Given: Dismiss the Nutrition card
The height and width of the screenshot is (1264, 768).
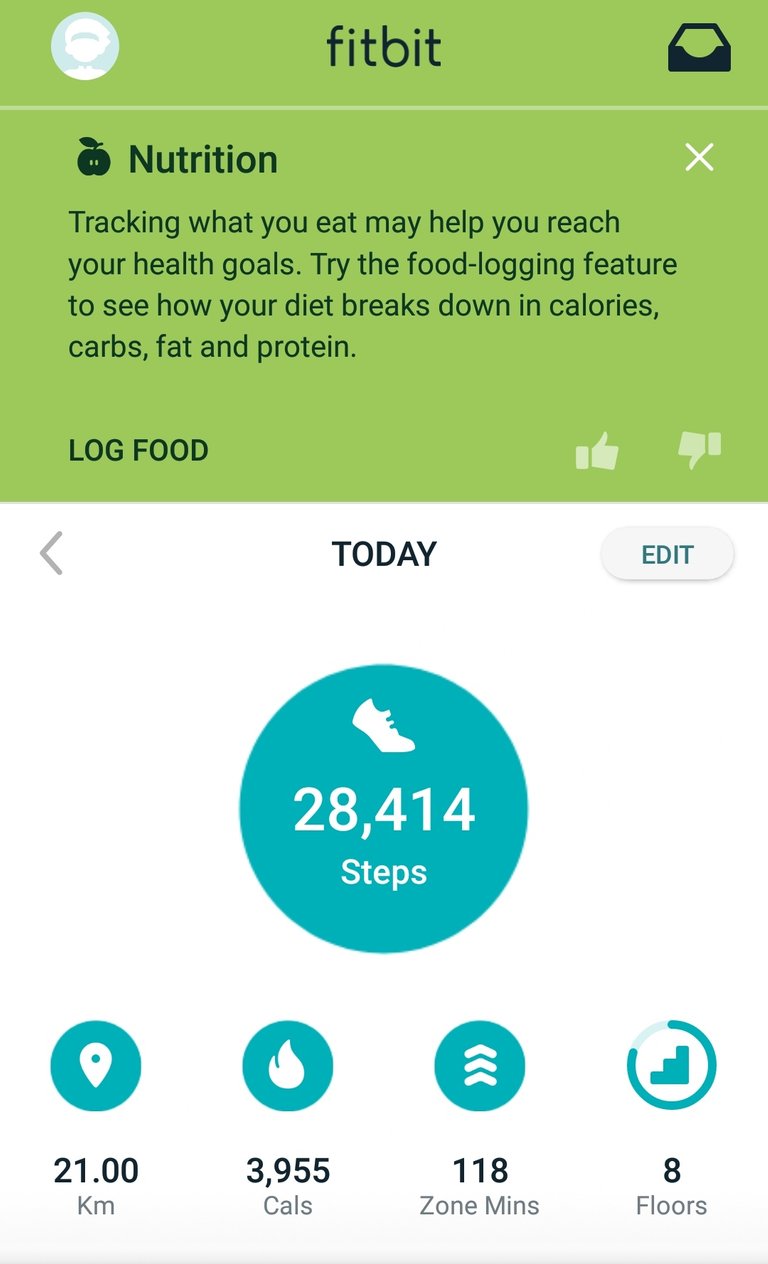Looking at the screenshot, I should pyautogui.click(x=699, y=157).
